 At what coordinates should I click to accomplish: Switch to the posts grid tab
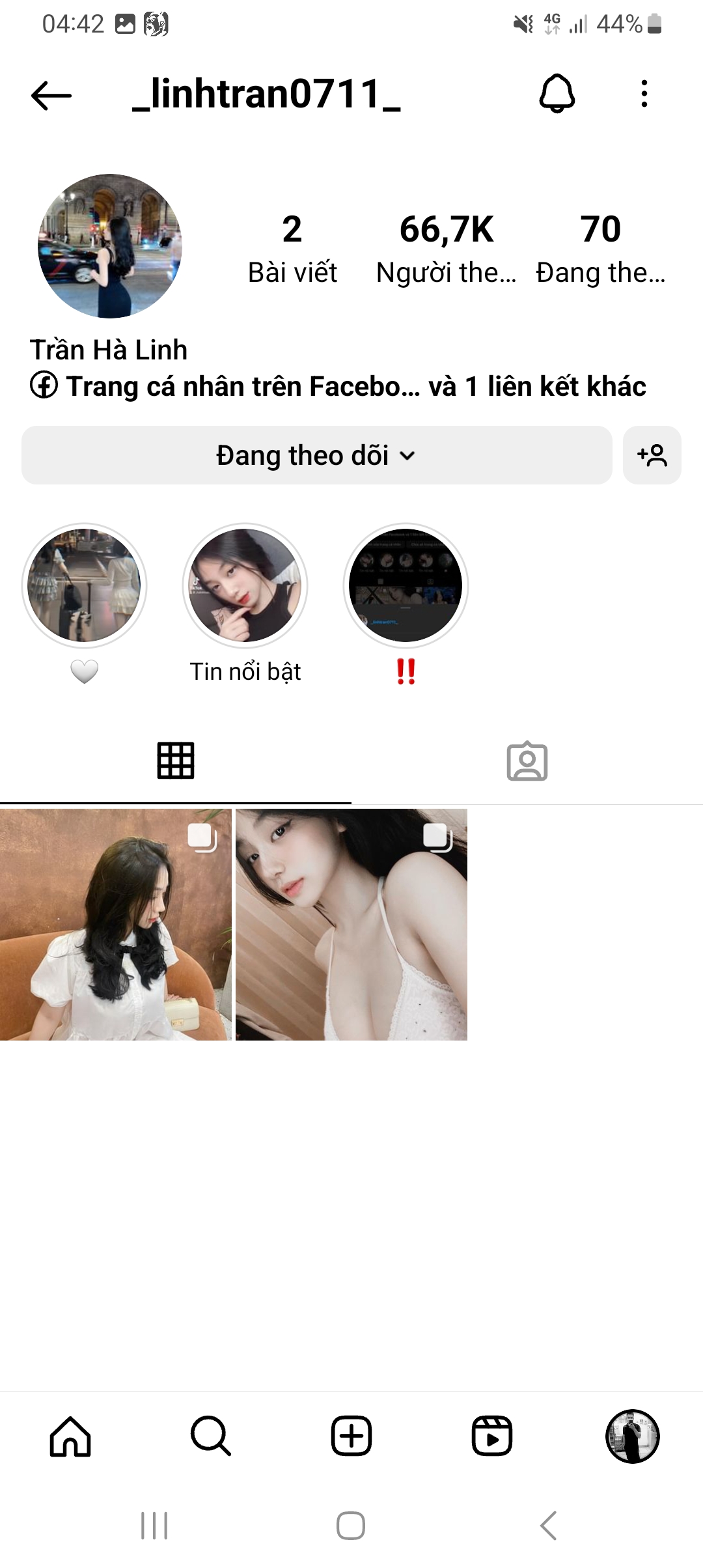(176, 761)
